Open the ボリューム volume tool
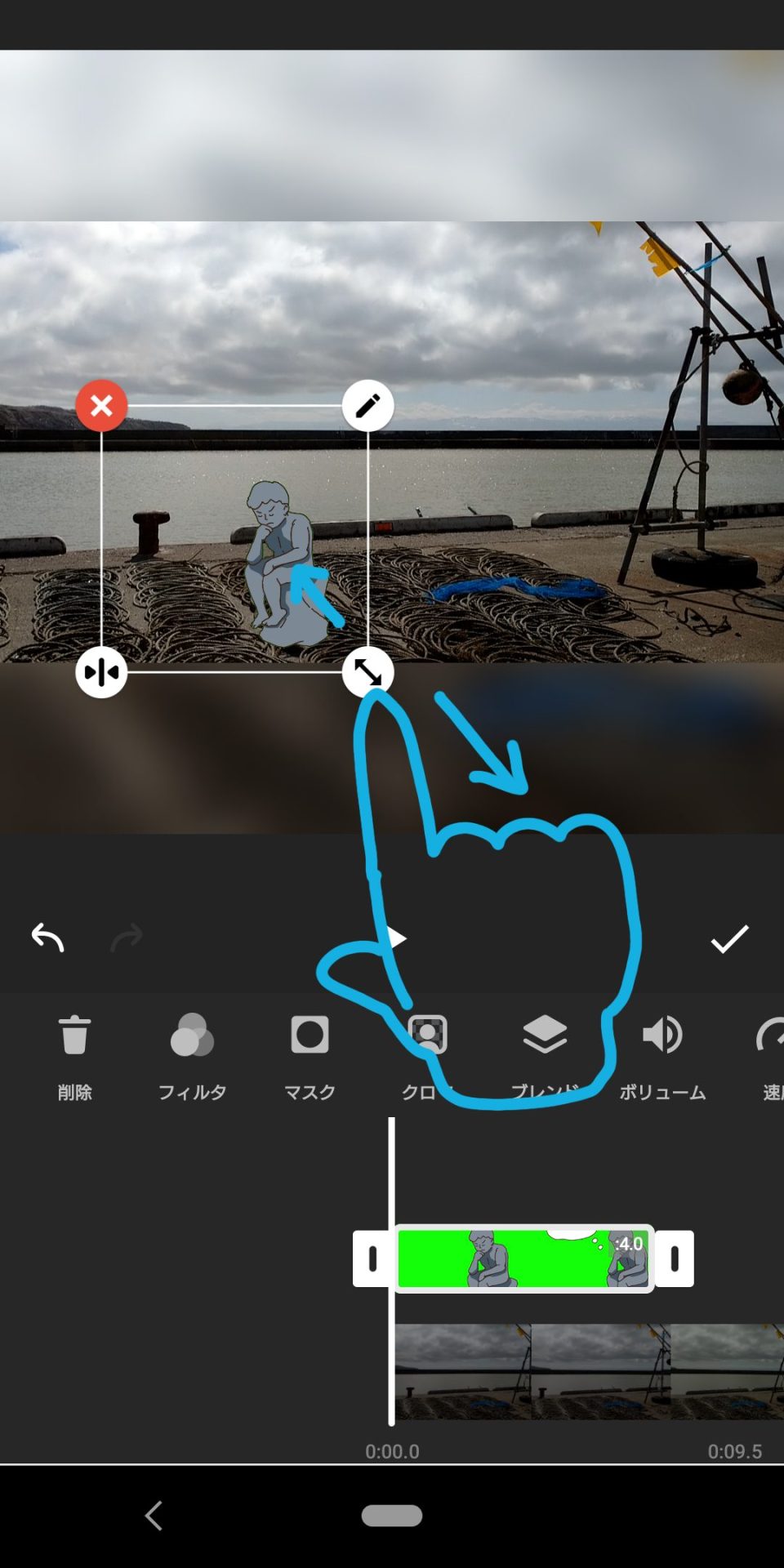 662,1055
